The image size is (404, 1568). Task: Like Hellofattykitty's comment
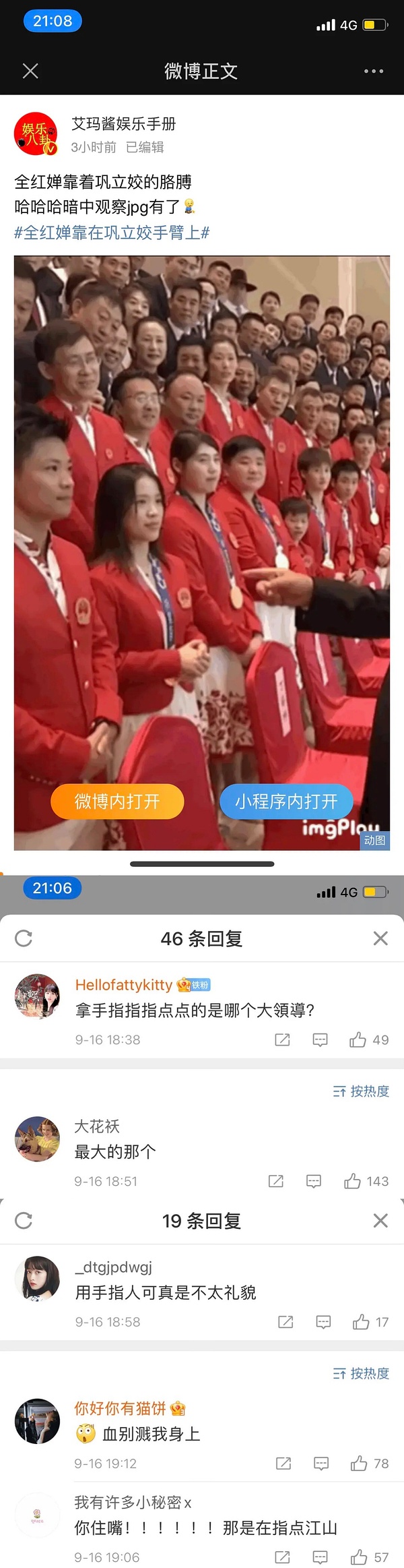tap(358, 1039)
